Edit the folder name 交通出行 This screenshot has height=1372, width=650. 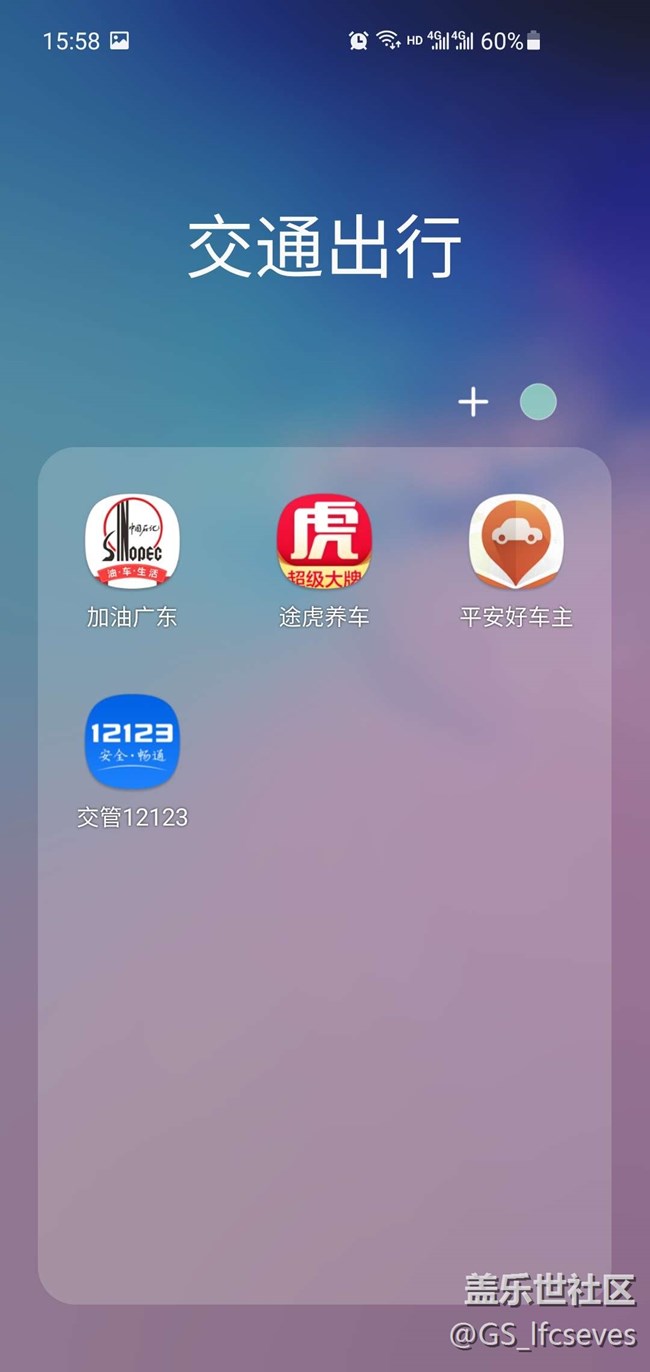pos(325,247)
